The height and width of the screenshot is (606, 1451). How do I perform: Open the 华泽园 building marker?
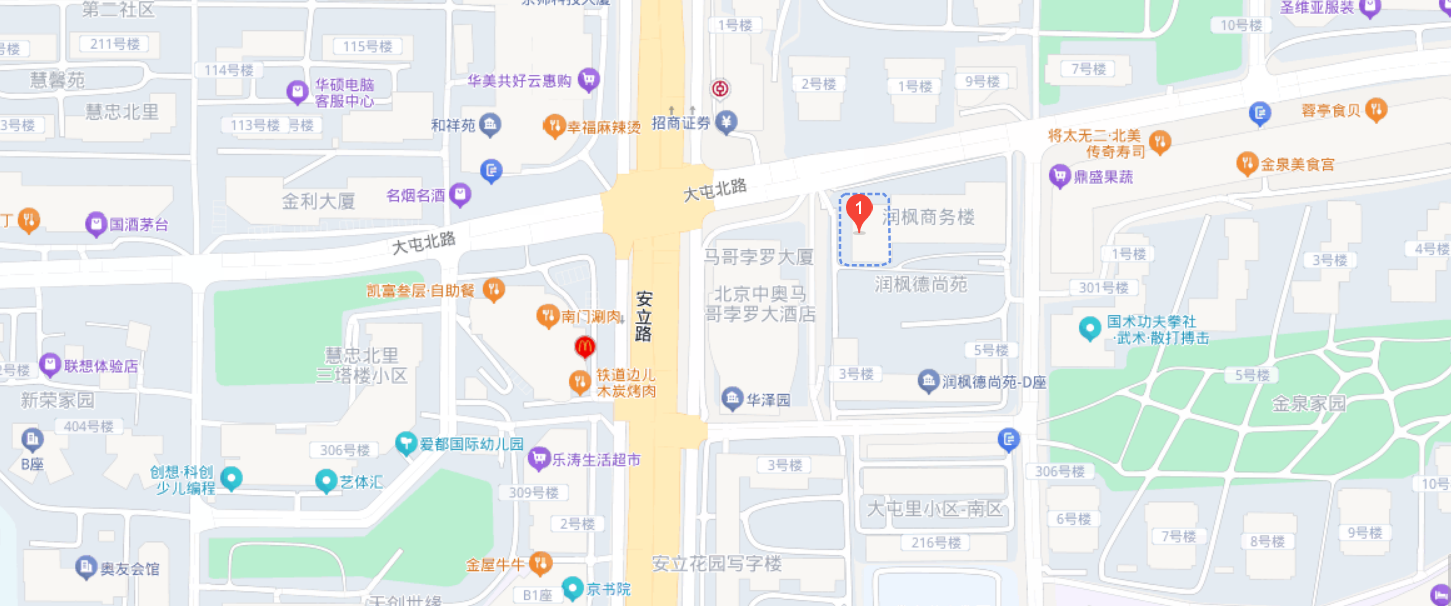pyautogui.click(x=732, y=399)
